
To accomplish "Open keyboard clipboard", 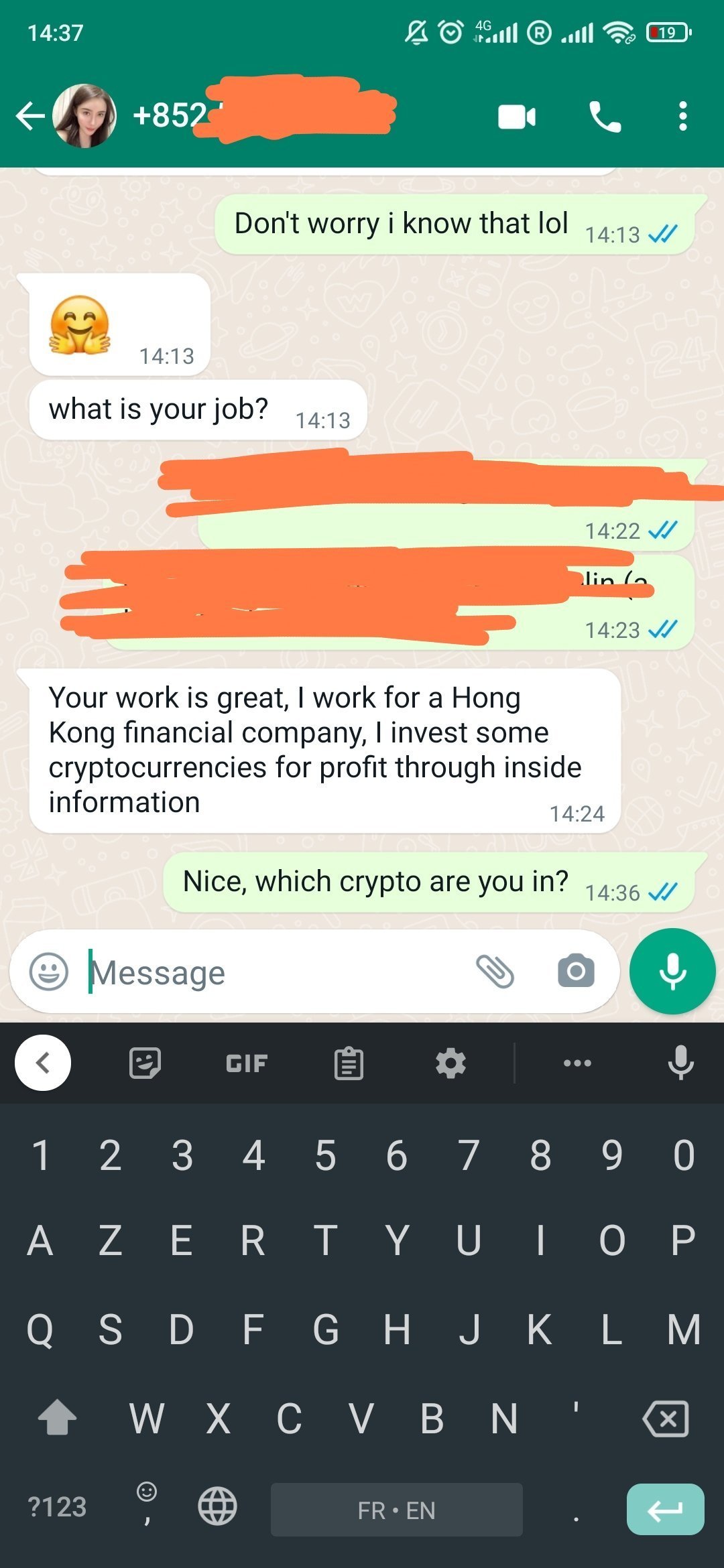I will tap(349, 1063).
